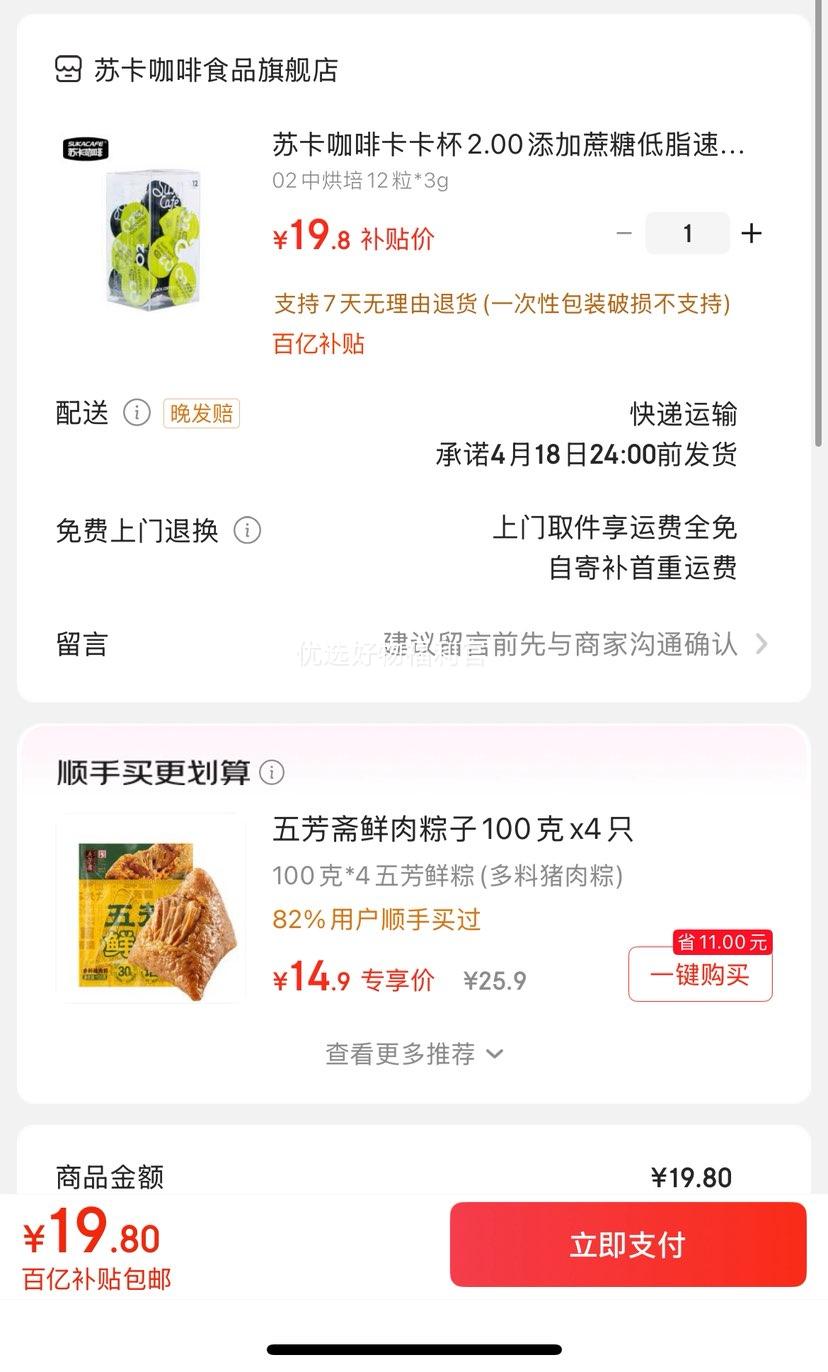
Task: Expand 查看更多推荐
Action: point(414,1054)
